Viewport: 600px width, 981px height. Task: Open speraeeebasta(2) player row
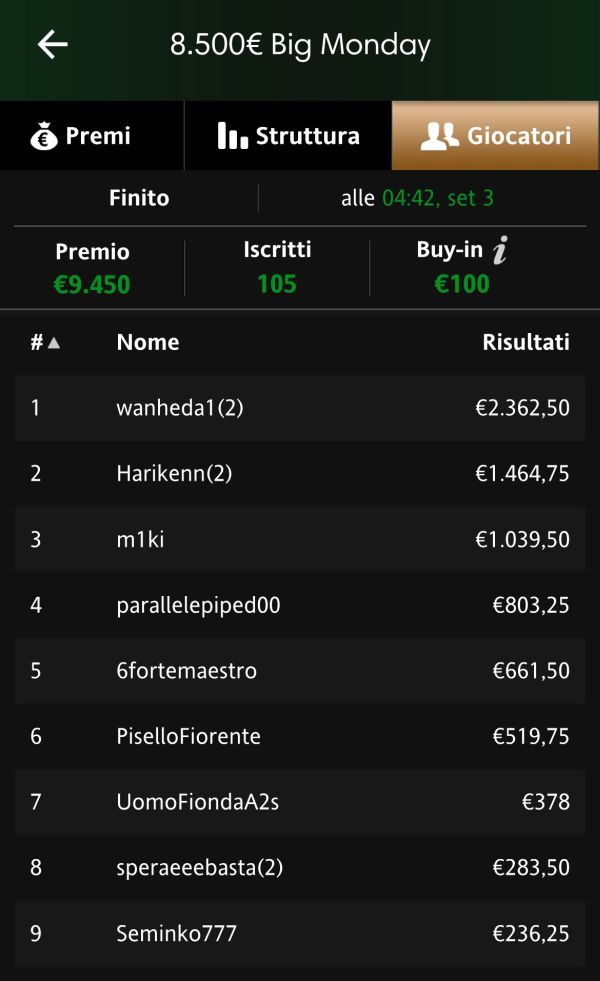click(x=300, y=868)
